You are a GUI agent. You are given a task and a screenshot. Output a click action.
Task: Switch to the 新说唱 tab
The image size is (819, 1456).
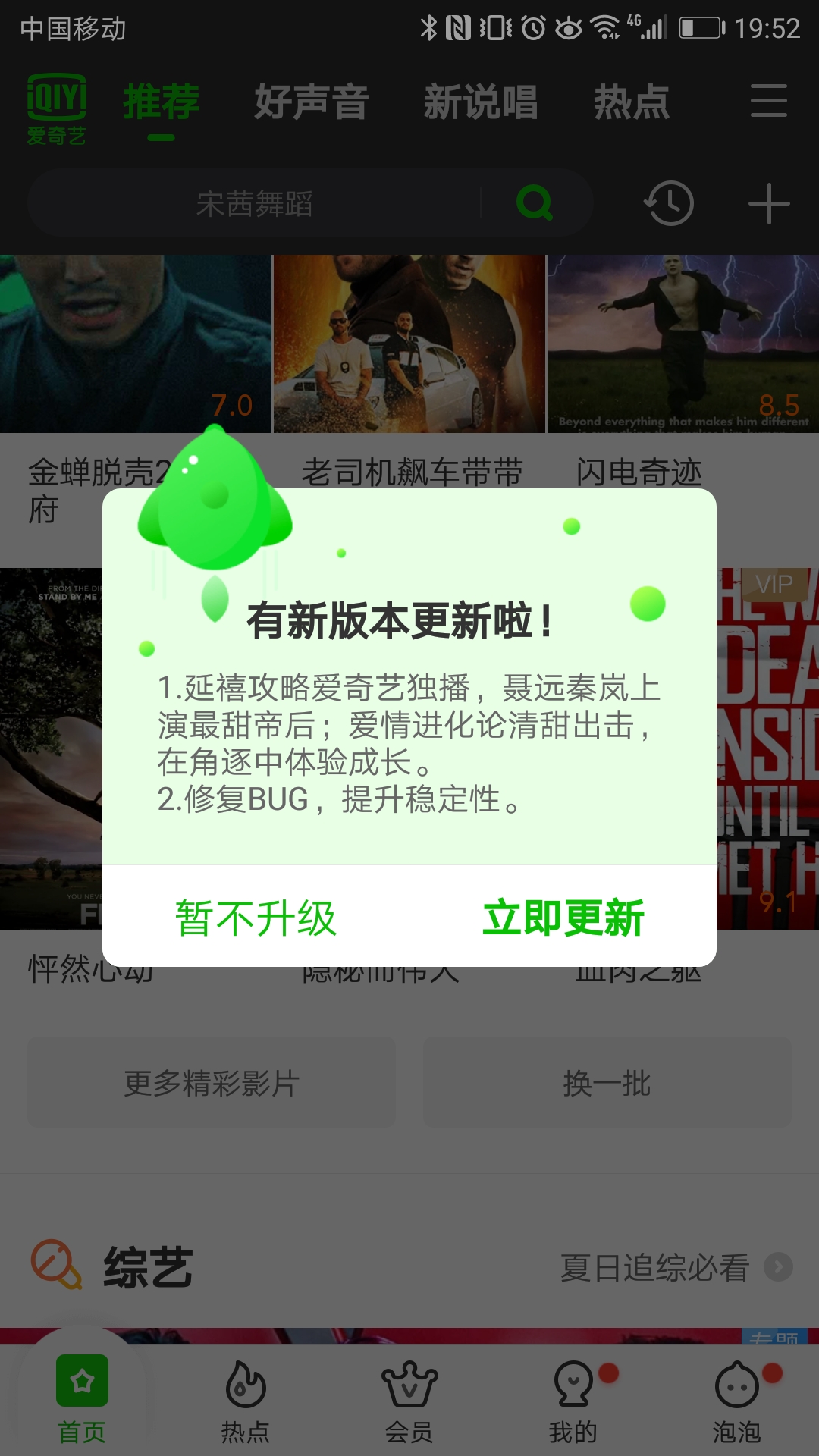(481, 102)
